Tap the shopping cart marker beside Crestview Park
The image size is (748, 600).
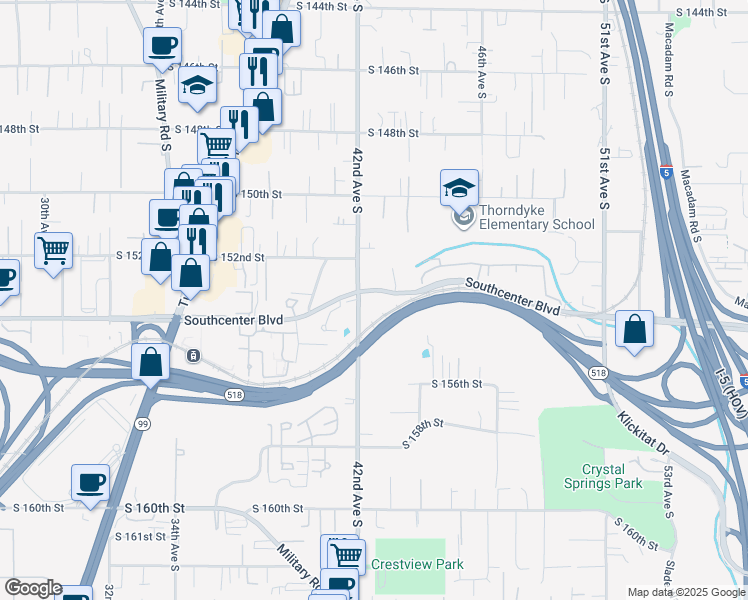pyautogui.click(x=345, y=554)
